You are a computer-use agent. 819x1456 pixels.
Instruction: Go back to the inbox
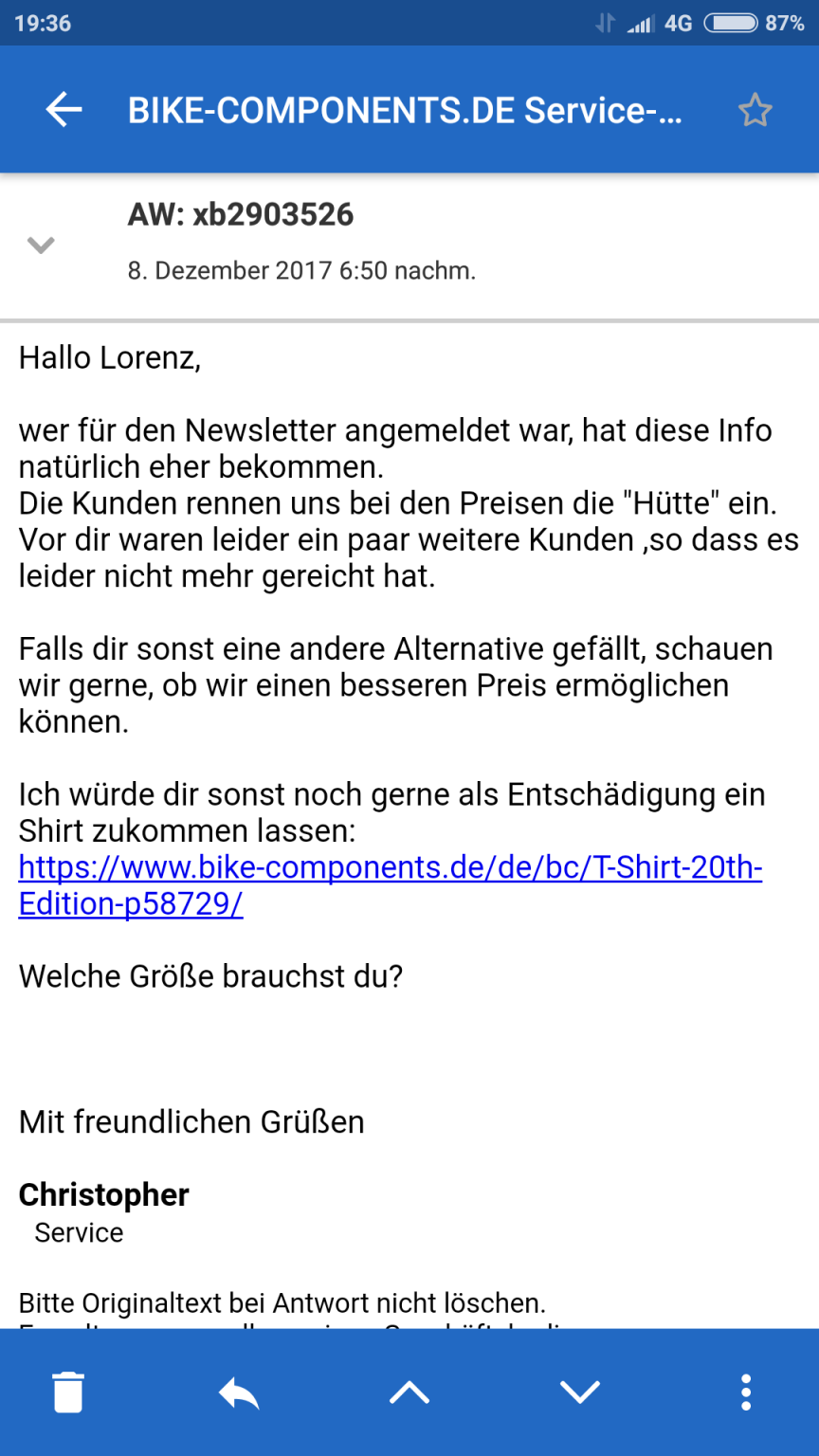[x=64, y=111]
